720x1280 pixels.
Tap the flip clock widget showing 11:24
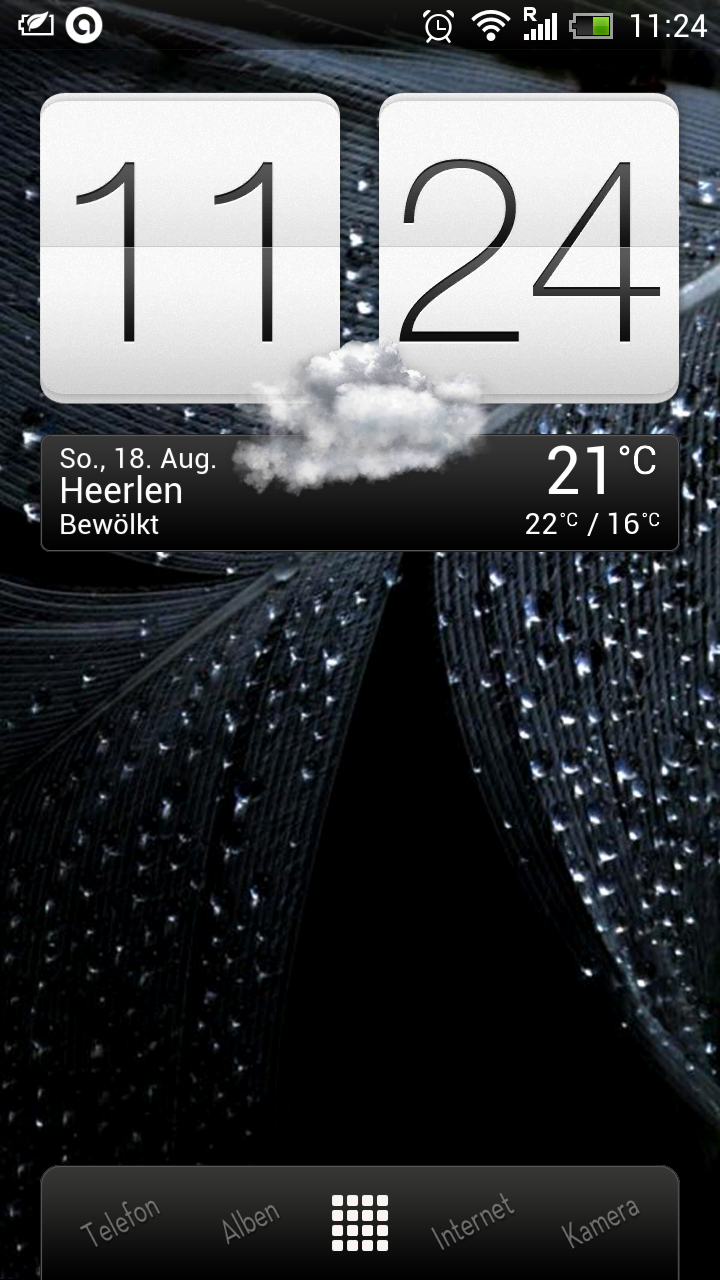(360, 248)
